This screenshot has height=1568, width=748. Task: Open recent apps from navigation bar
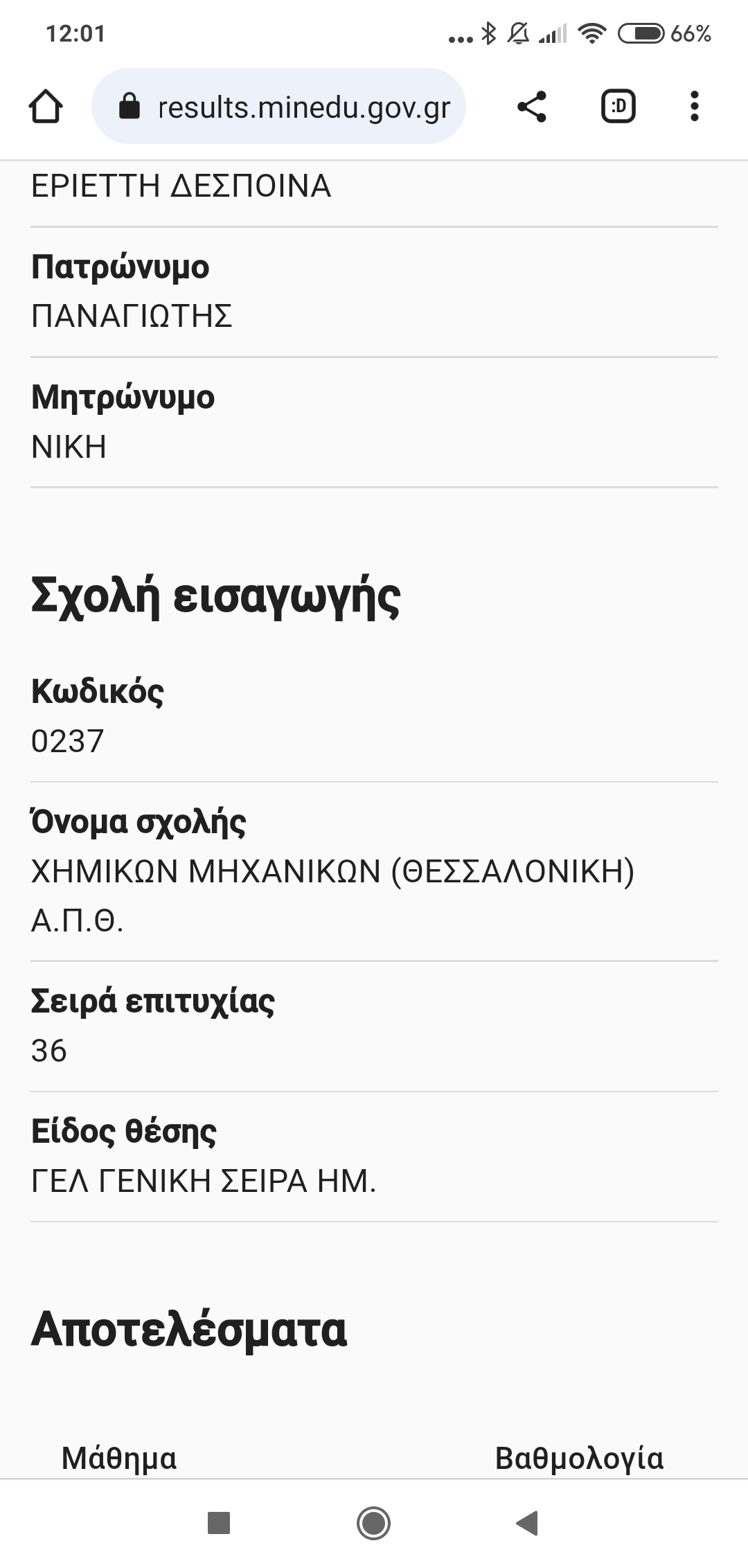tap(219, 1523)
